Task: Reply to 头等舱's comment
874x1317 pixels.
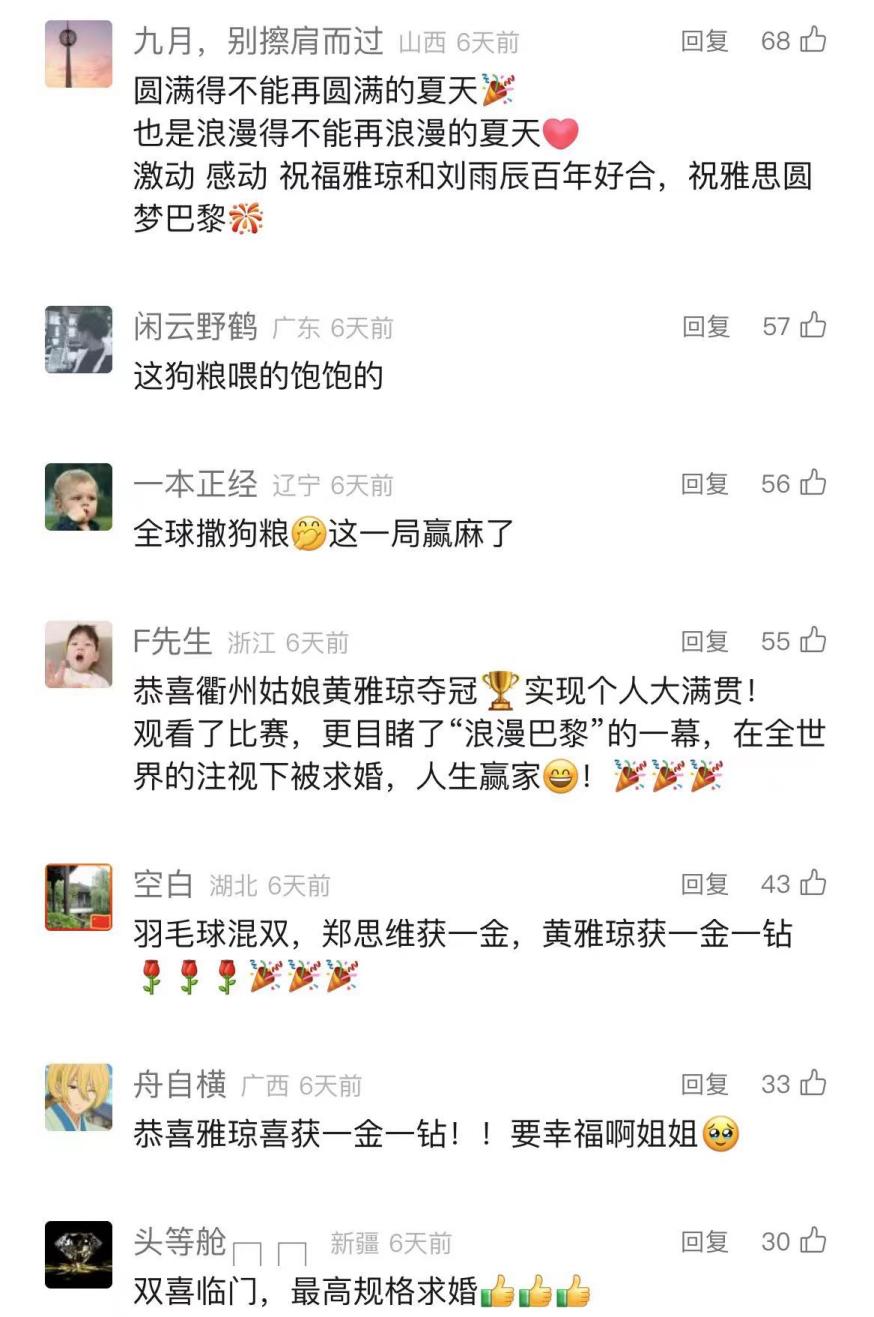Action: [705, 1242]
